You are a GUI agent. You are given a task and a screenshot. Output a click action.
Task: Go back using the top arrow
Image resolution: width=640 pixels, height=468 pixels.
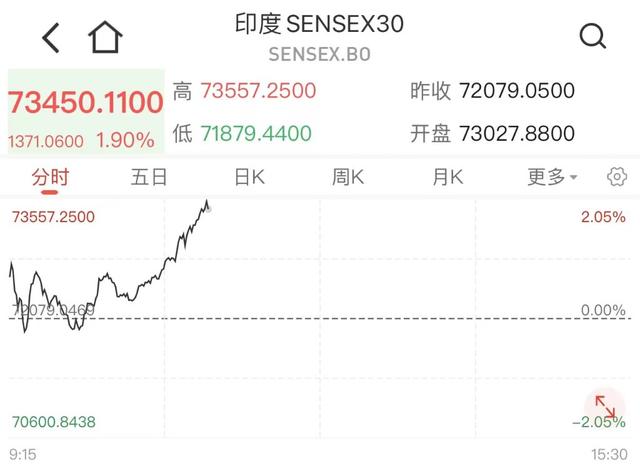51,38
